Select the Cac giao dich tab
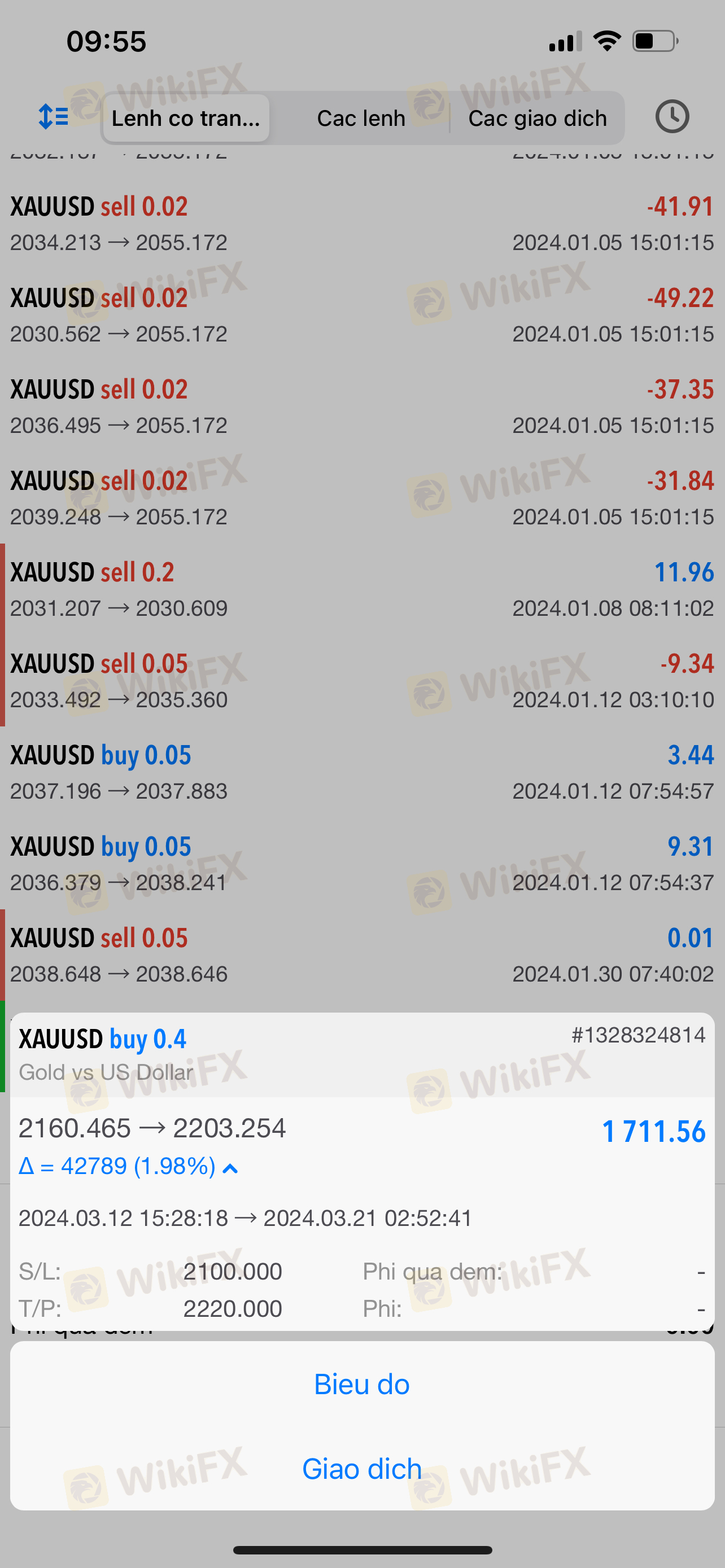This screenshot has height=1568, width=725. click(538, 118)
